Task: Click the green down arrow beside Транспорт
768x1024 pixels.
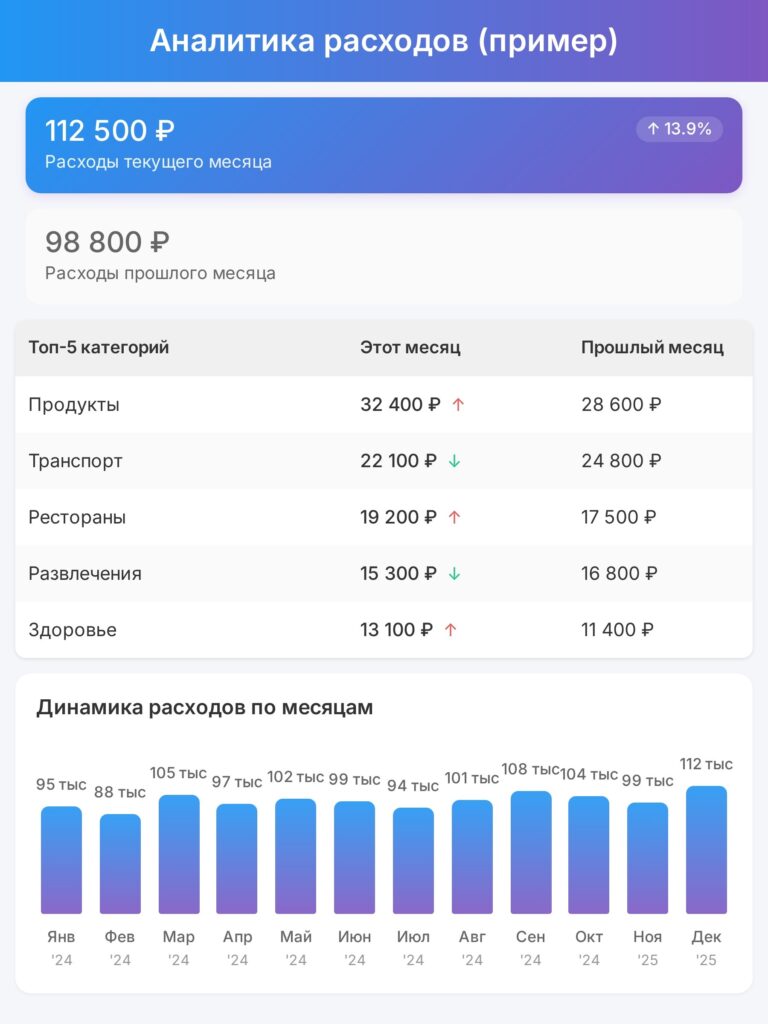Action: pyautogui.click(x=456, y=461)
